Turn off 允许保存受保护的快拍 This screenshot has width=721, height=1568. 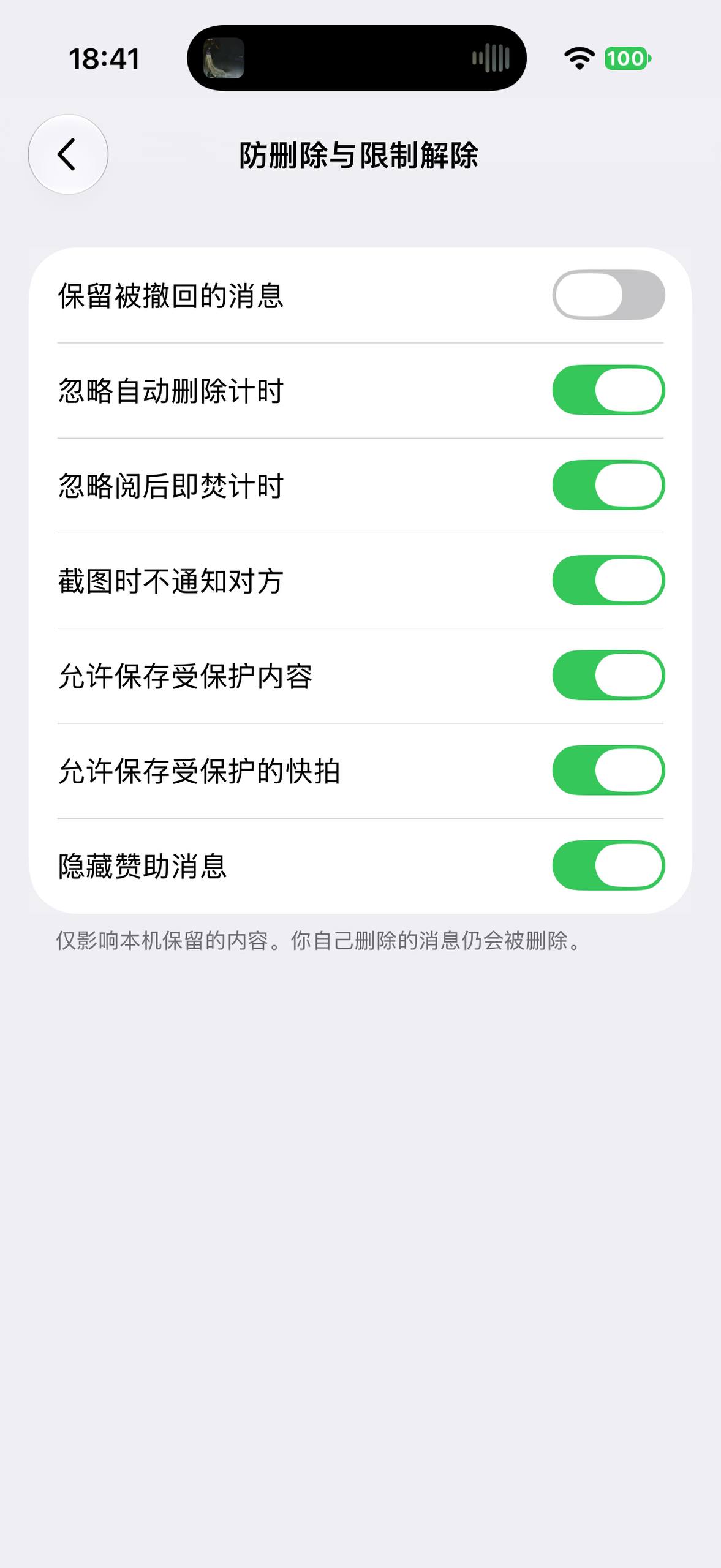(x=608, y=771)
